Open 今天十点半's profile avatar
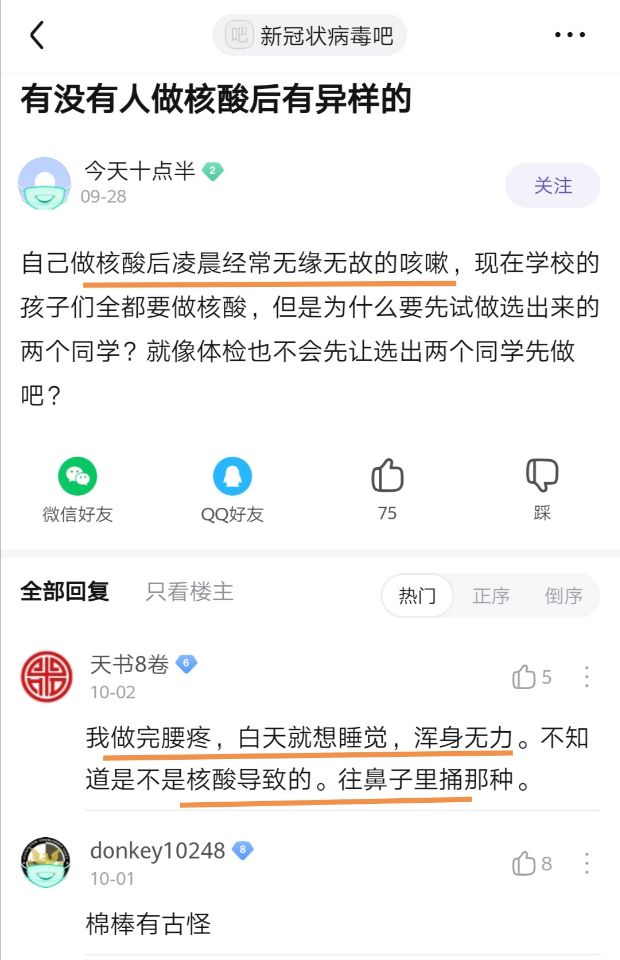Viewport: 620px width, 960px height. (x=45, y=183)
